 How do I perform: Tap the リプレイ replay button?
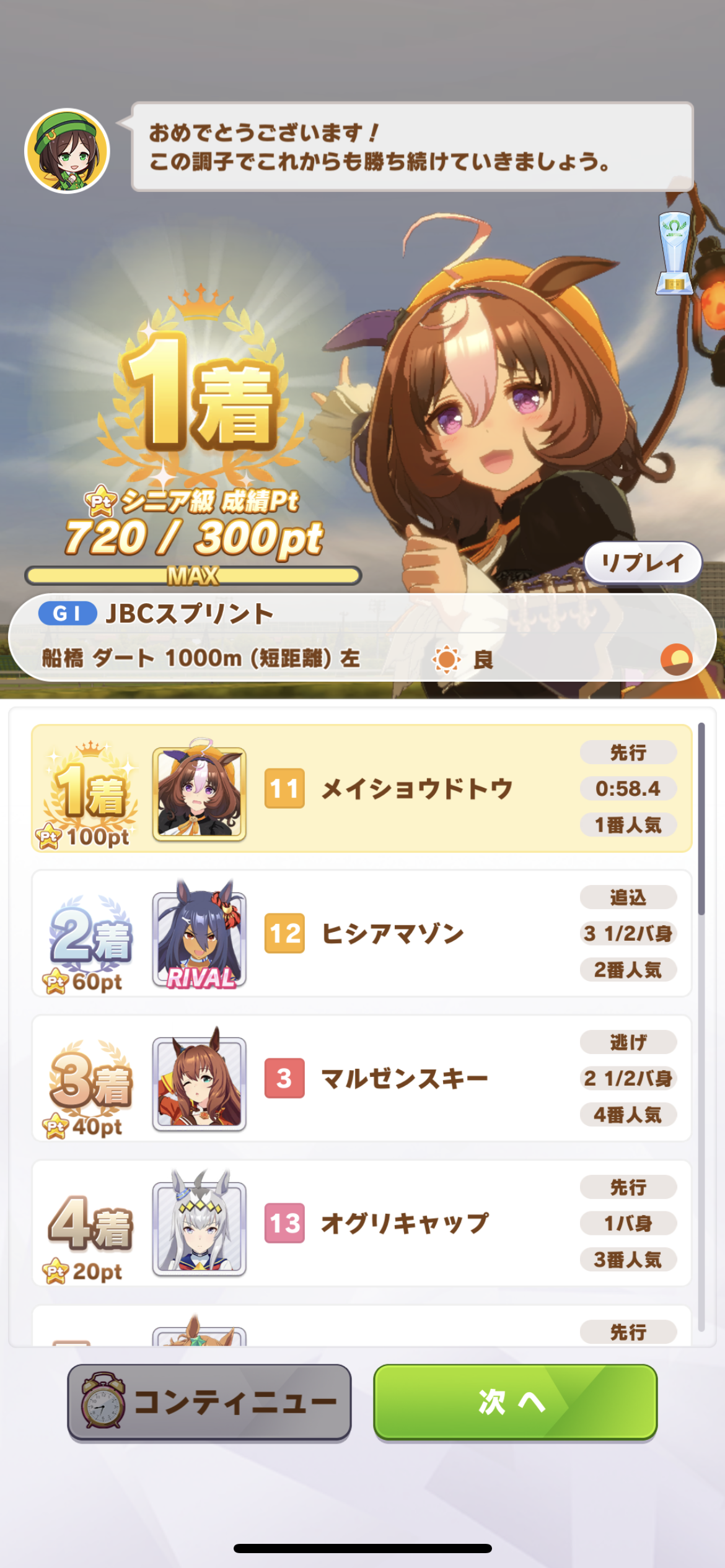point(643,562)
